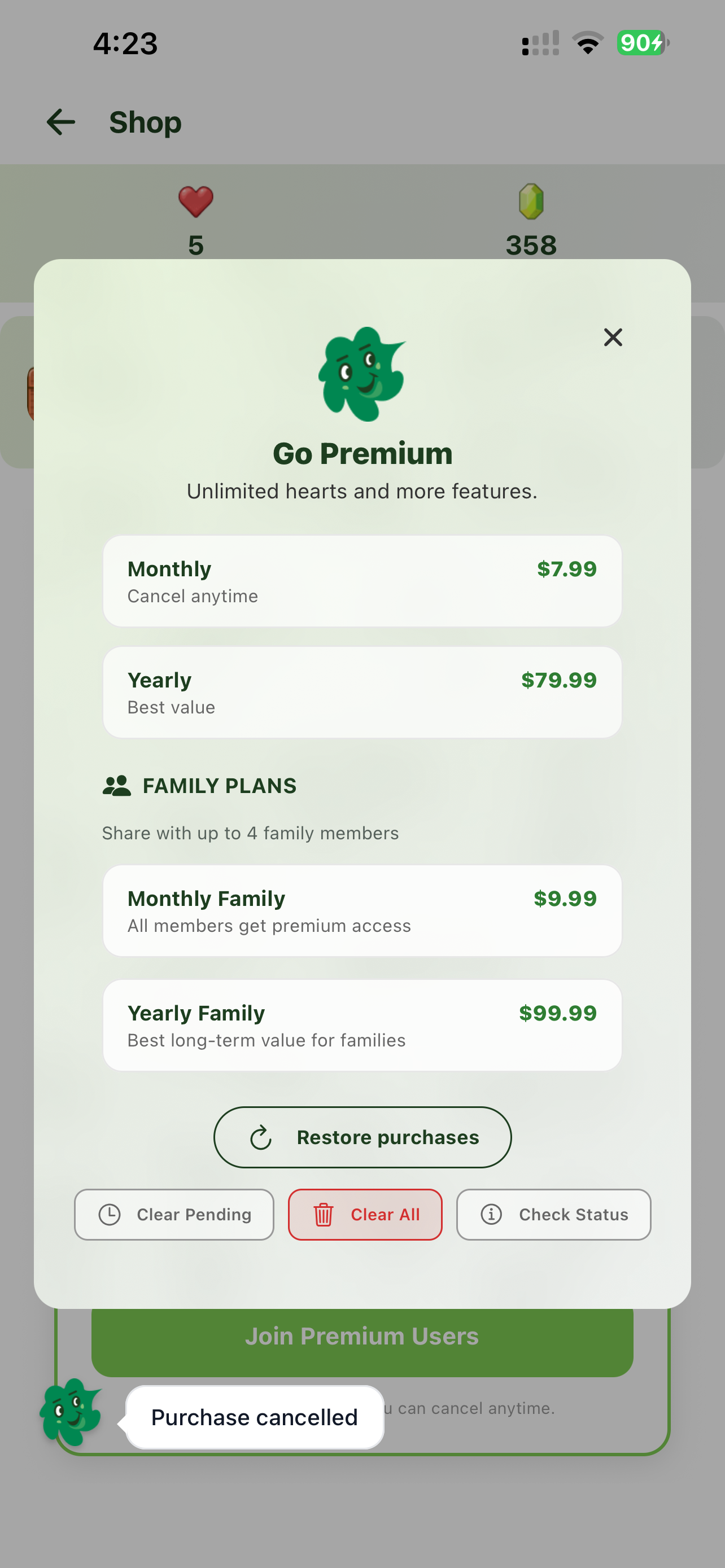Select the Yearly Family $99.99 plan
Screen dimensions: 725x1568
coord(362,1025)
